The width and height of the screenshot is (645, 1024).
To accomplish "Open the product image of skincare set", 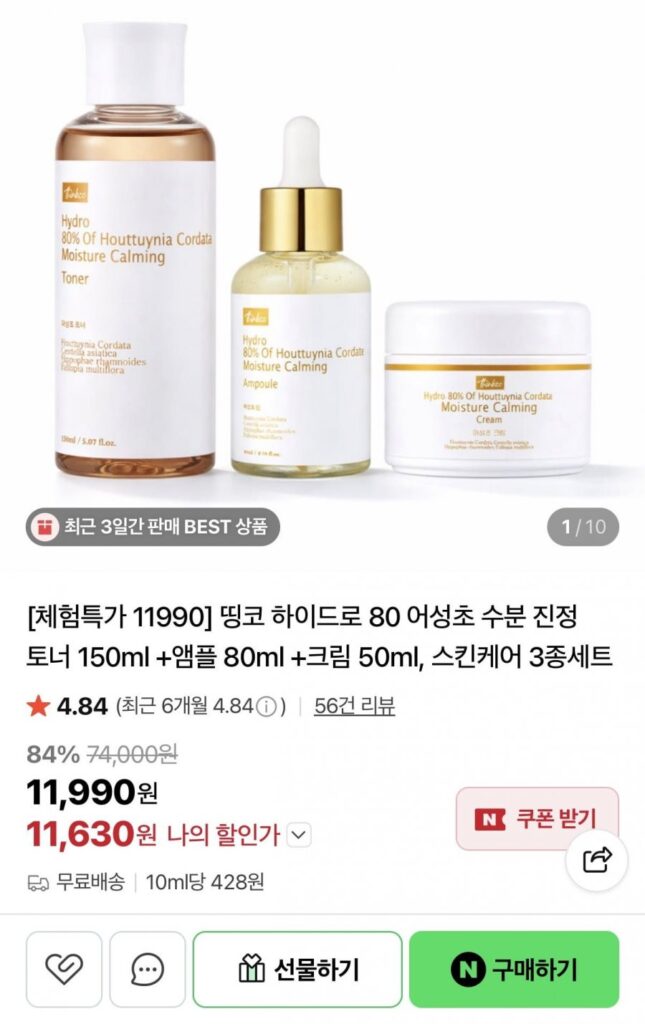I will [x=322, y=260].
